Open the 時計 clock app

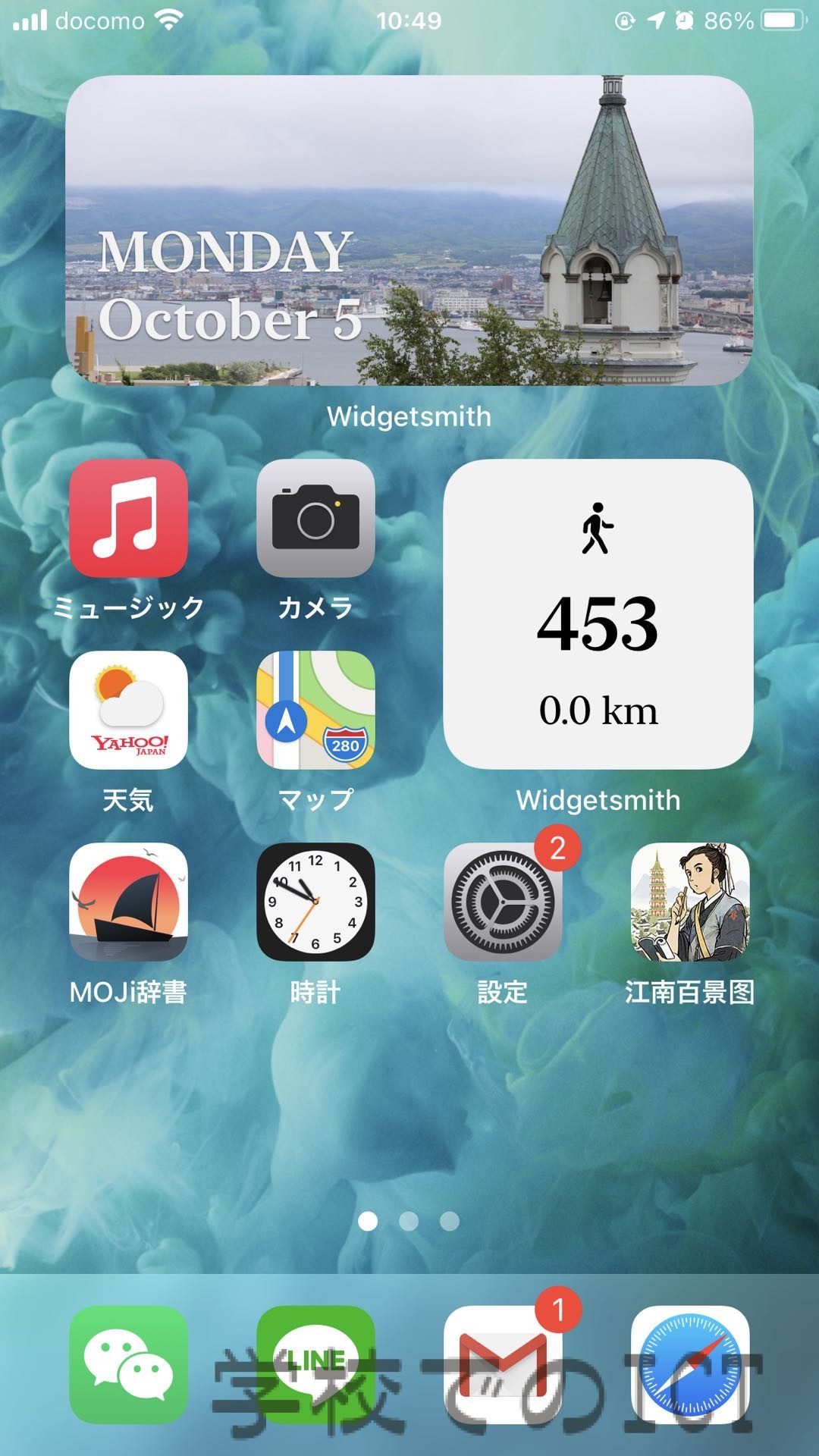[x=315, y=902]
